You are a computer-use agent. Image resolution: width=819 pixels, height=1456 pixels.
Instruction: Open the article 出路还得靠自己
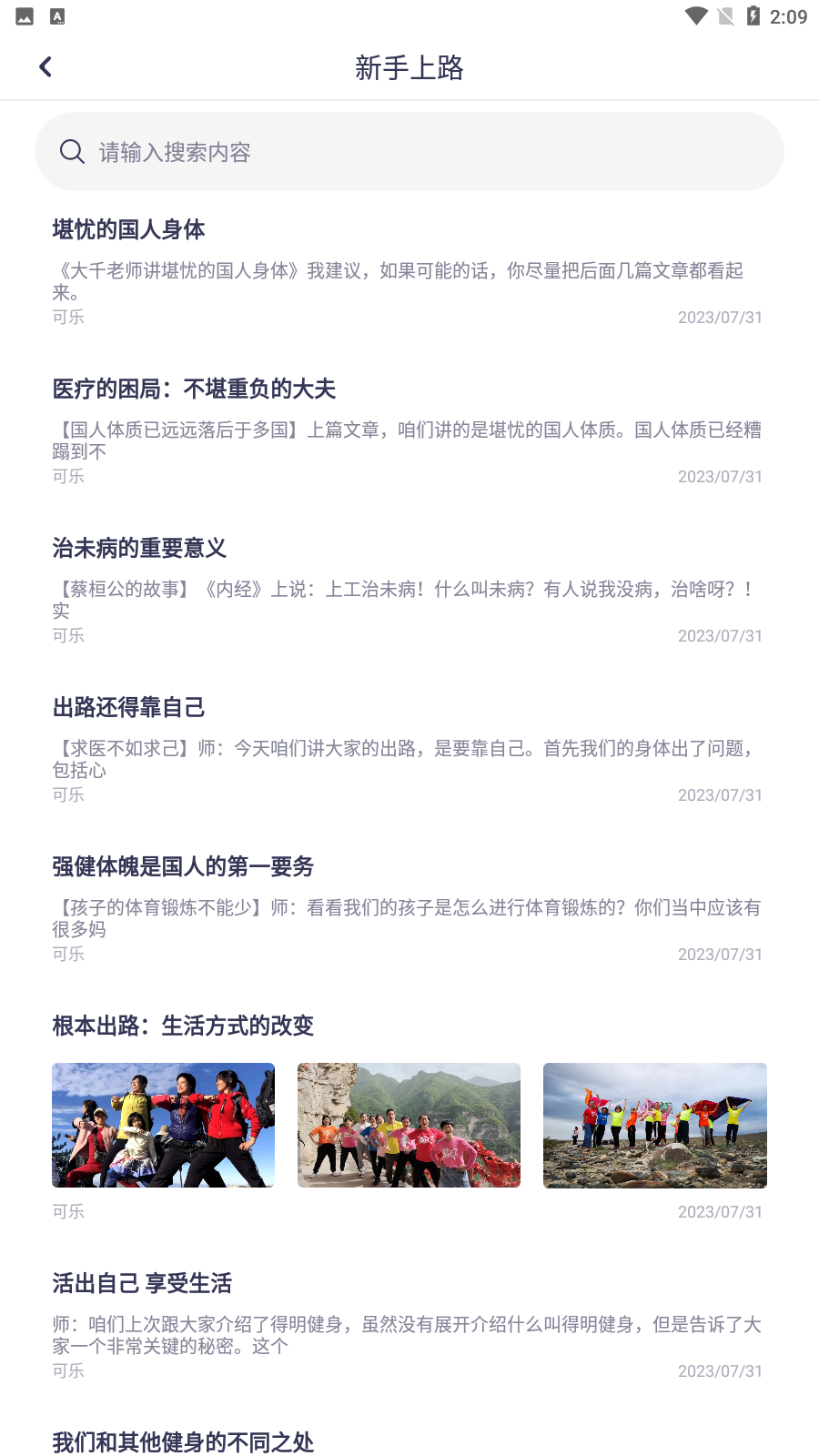click(x=128, y=708)
